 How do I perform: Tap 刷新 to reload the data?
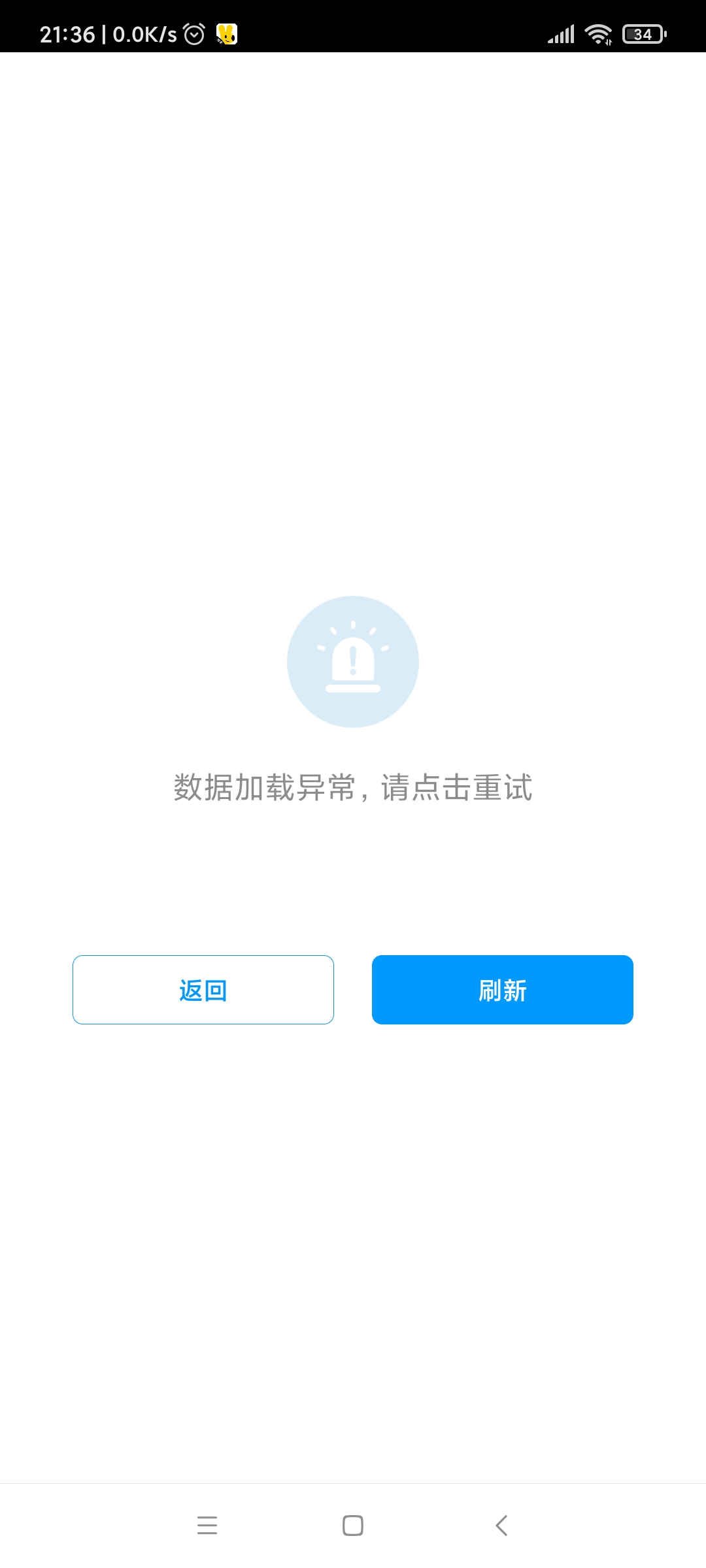tap(503, 990)
